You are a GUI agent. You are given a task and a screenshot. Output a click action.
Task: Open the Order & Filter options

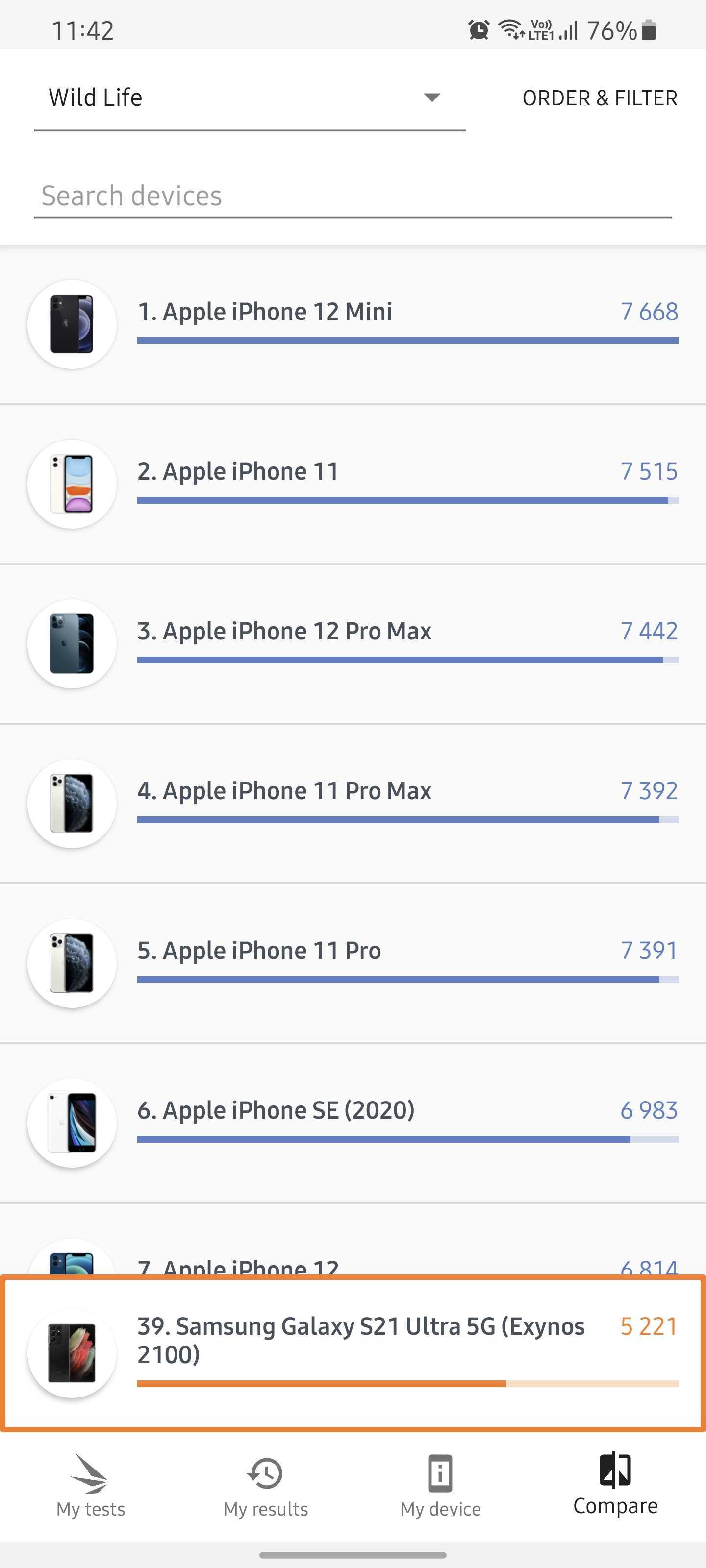(600, 98)
